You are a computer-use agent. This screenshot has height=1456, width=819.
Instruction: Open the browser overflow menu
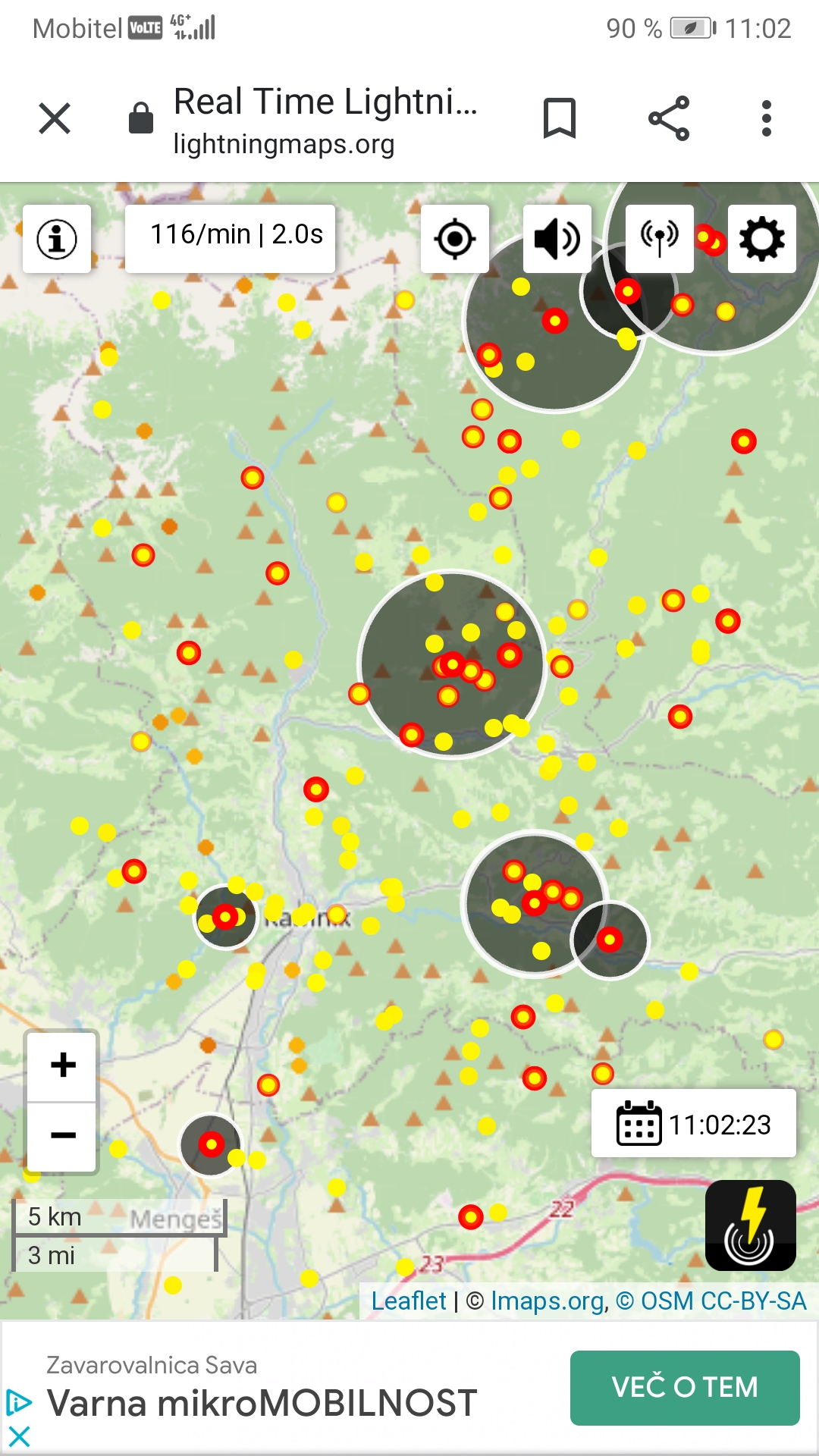pos(767,118)
